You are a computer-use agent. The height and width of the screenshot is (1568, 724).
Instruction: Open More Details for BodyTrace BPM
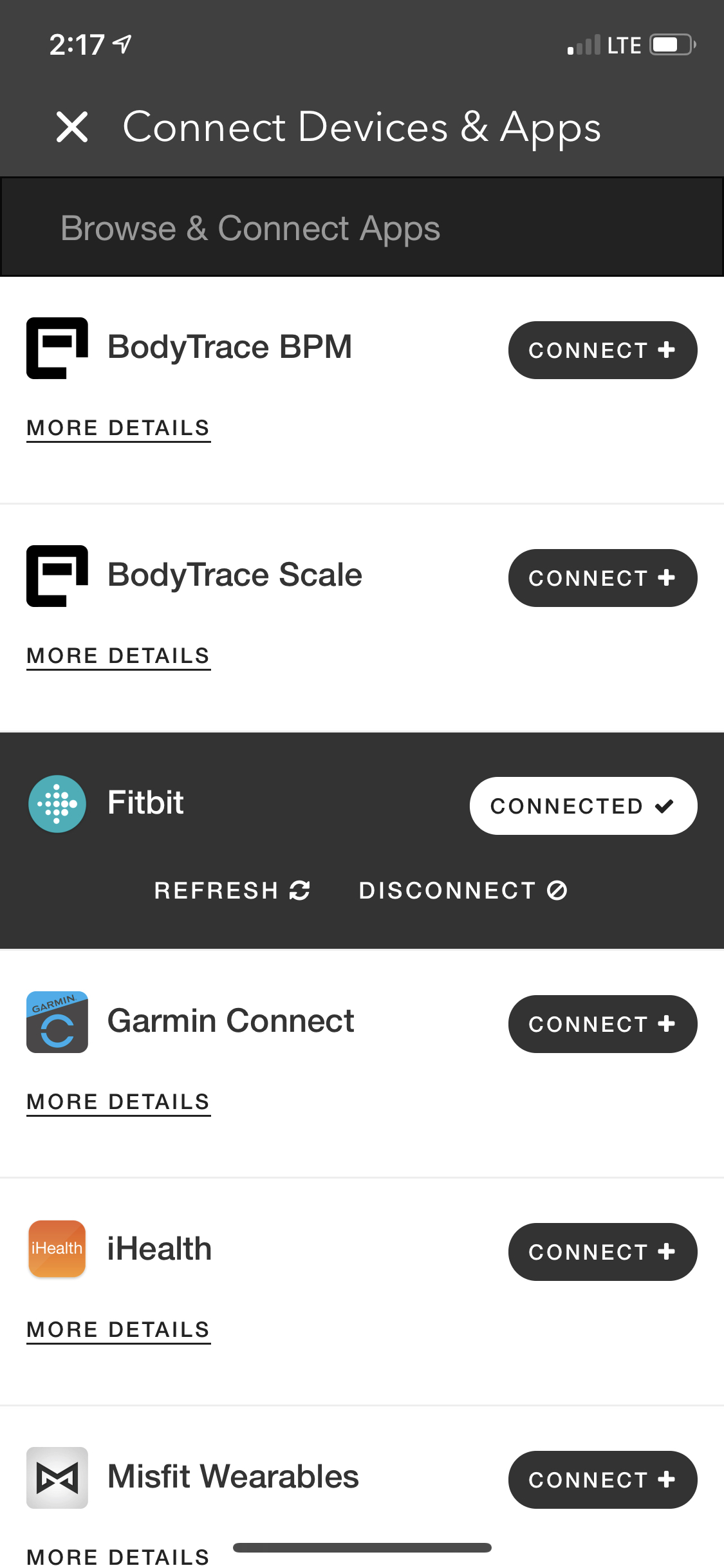point(118,429)
